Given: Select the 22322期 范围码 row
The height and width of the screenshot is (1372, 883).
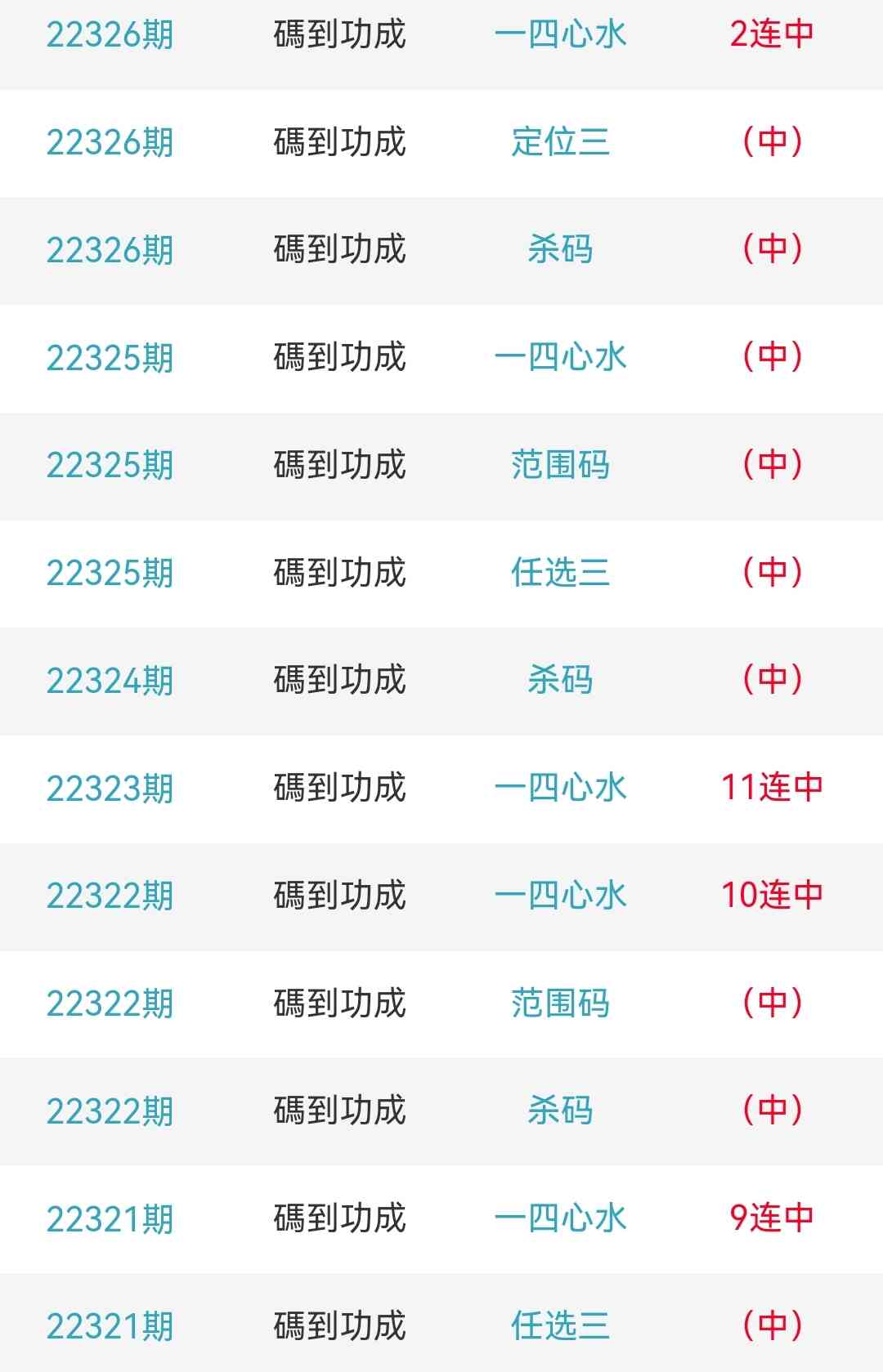Looking at the screenshot, I should pos(560,1003).
